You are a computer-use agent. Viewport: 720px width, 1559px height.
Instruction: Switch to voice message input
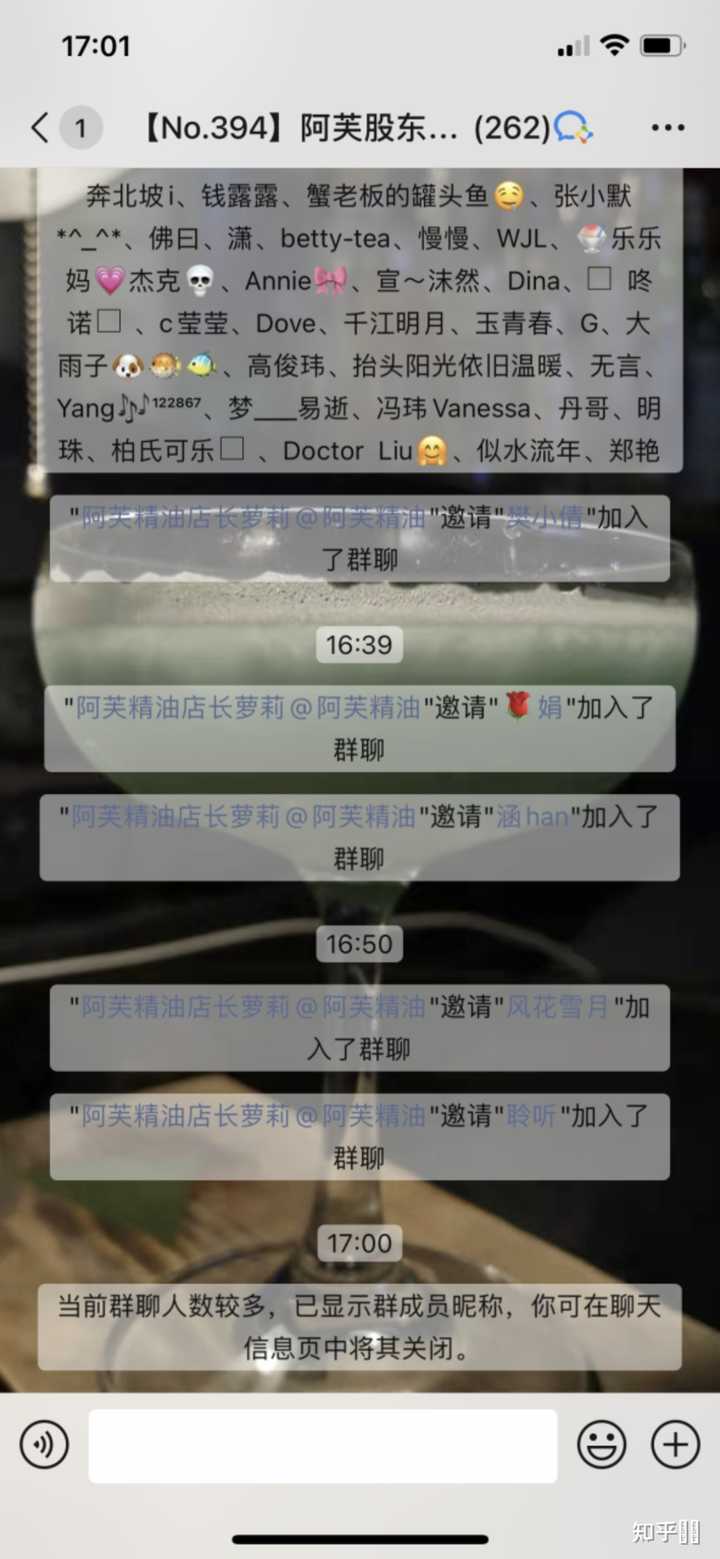pyautogui.click(x=44, y=1445)
